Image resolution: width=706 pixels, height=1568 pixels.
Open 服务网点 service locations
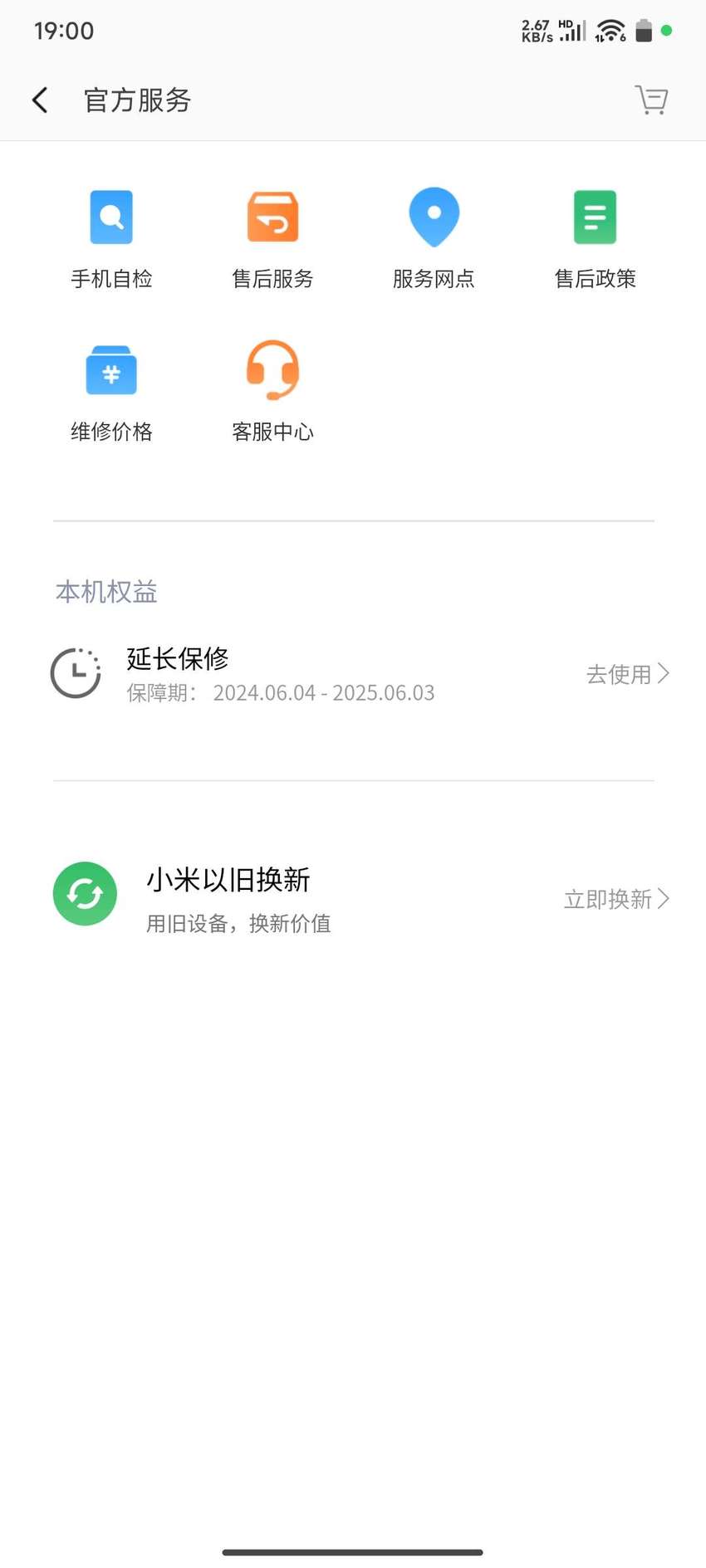(x=434, y=240)
